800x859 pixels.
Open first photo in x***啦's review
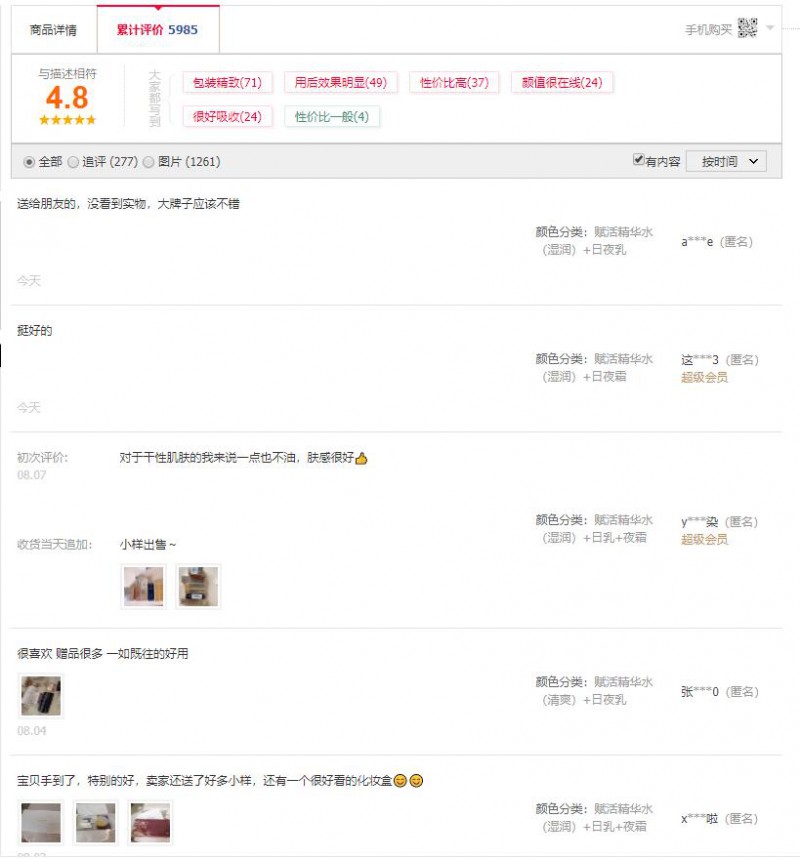pyautogui.click(x=41, y=822)
